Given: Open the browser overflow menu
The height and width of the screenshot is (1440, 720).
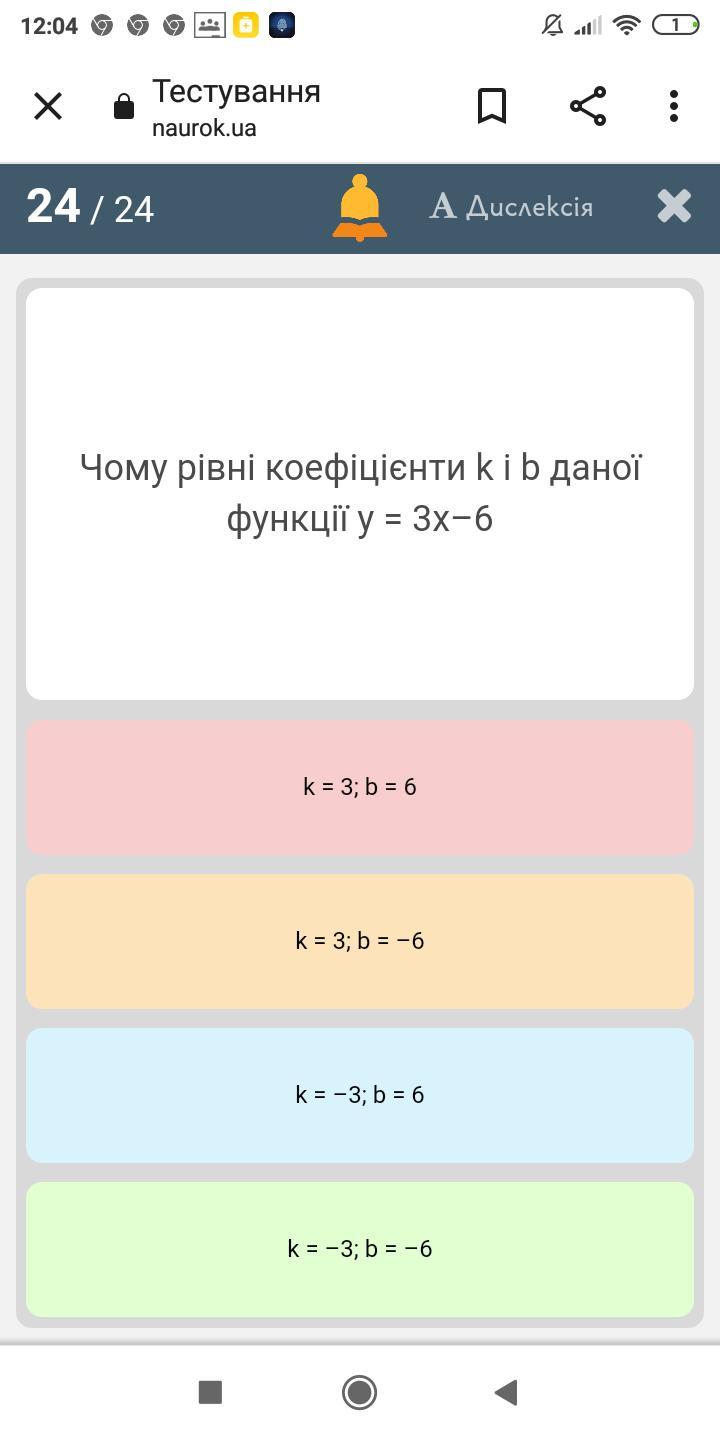Looking at the screenshot, I should point(674,106).
